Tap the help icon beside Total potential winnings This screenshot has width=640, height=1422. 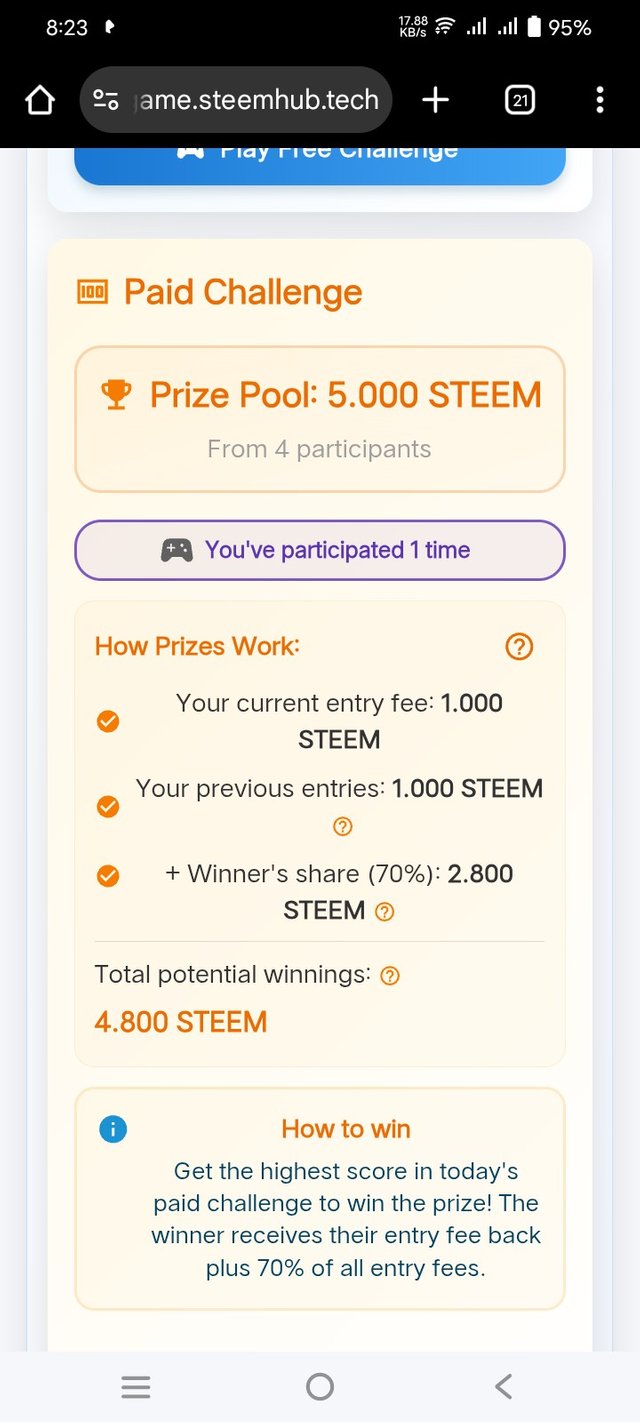391,976
